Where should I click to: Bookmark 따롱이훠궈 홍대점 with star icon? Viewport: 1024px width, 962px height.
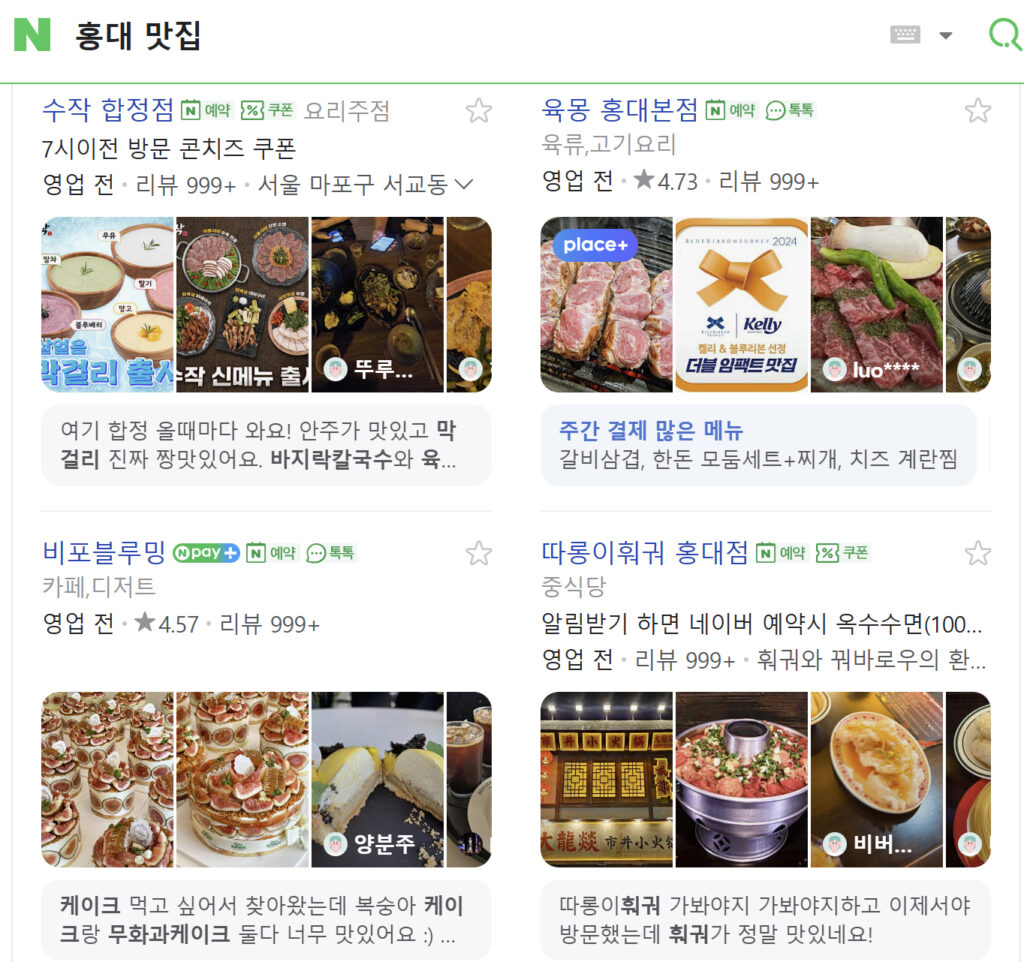pos(977,553)
